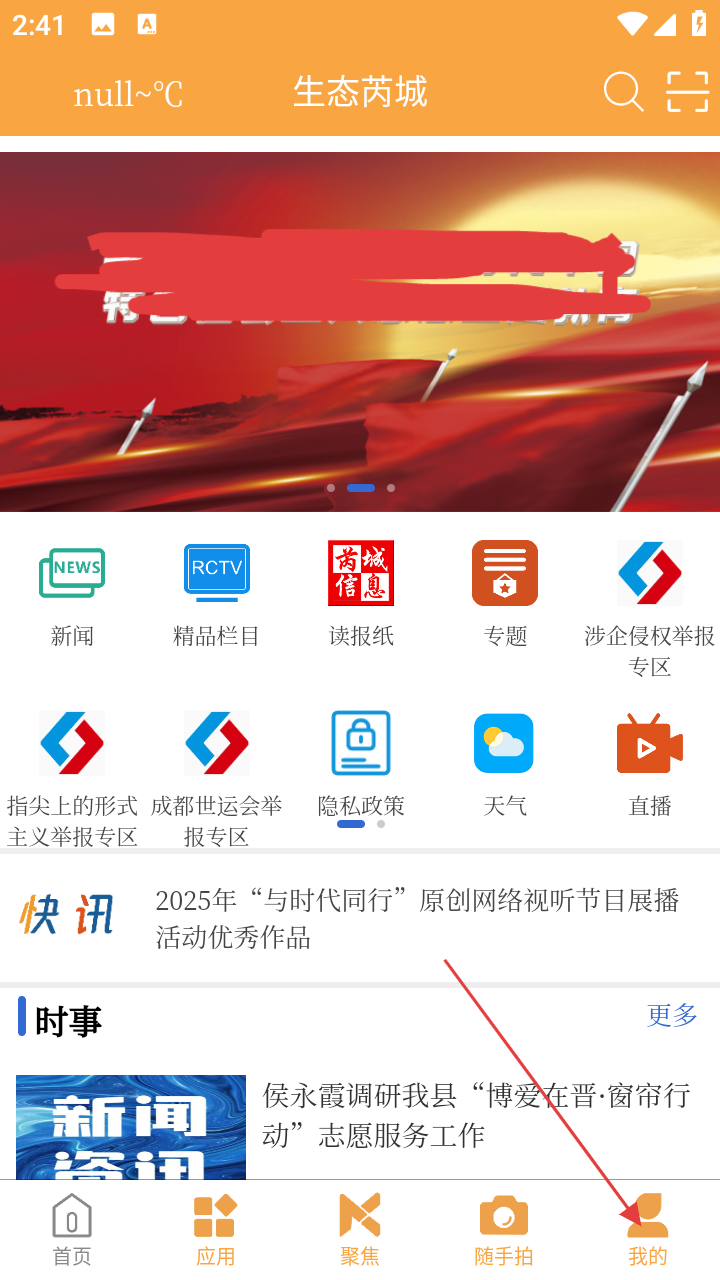
Task: Open the article about 侯永霞调研
Action: click(x=476, y=1115)
